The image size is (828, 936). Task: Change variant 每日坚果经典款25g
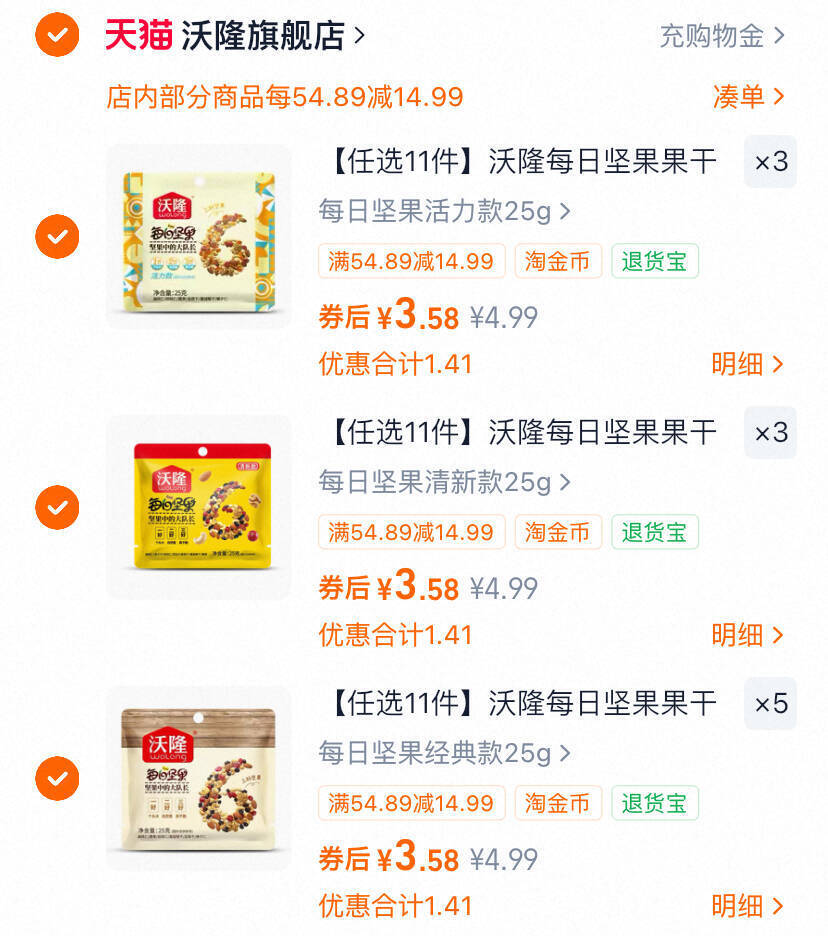[x=444, y=753]
